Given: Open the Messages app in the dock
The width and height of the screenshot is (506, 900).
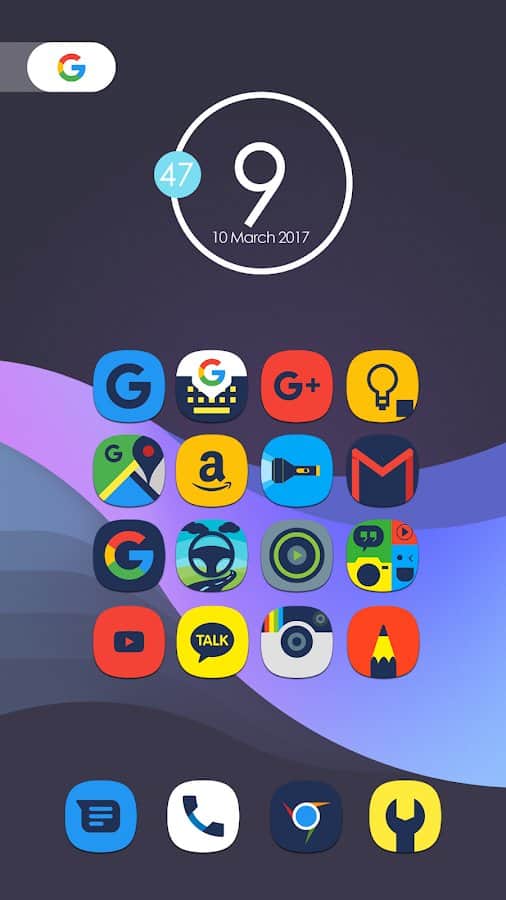Looking at the screenshot, I should click(101, 816).
